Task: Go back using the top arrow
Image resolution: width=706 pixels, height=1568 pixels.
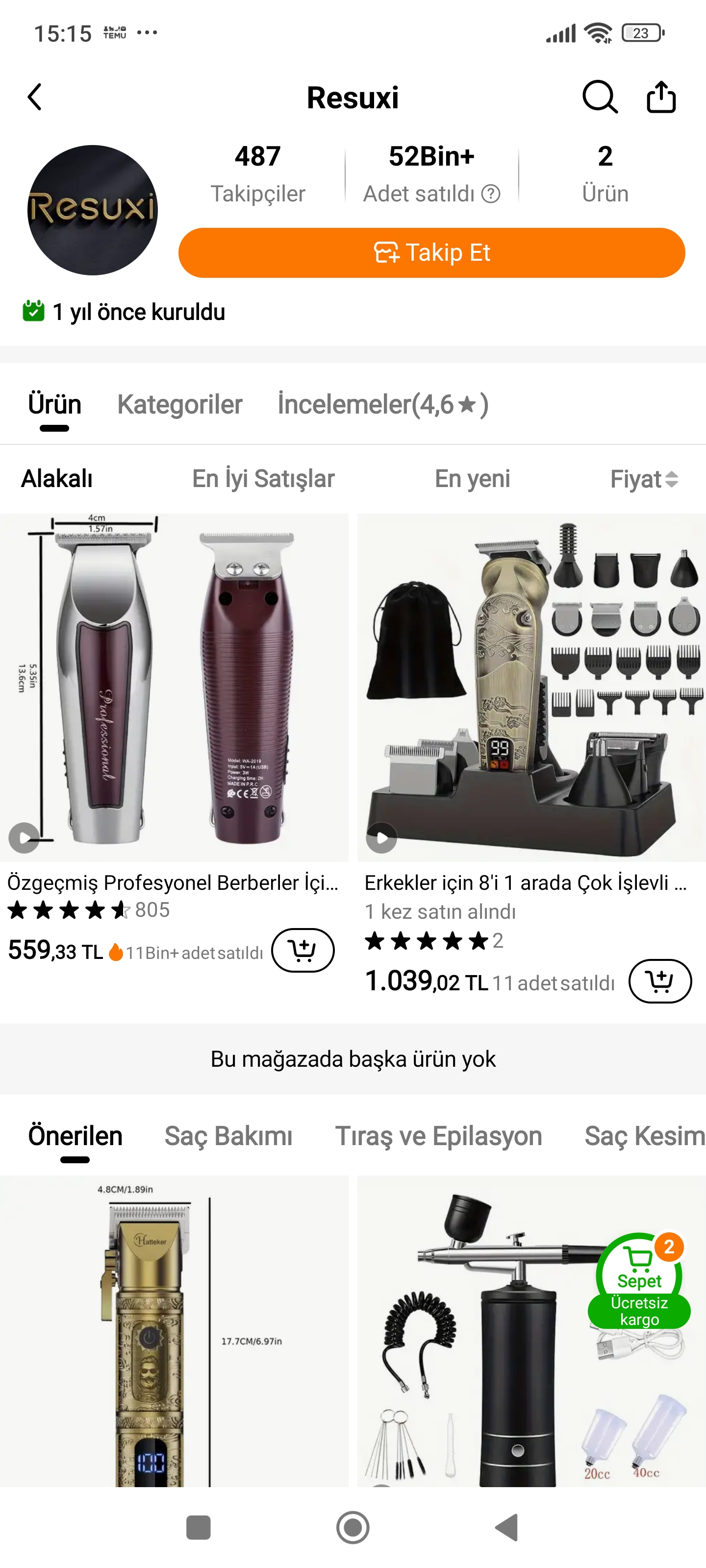Action: [x=35, y=98]
